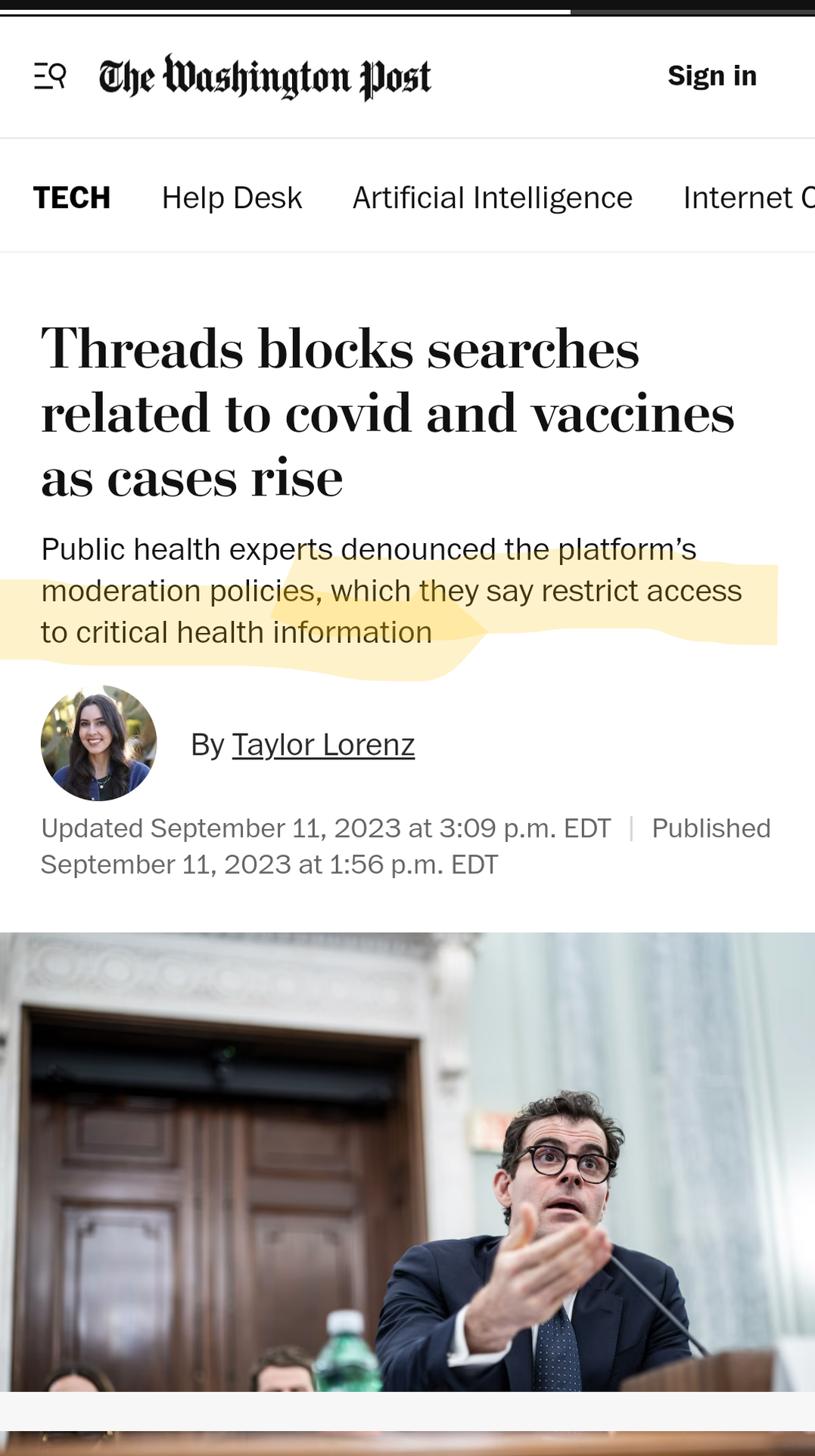Tap Sign in
The width and height of the screenshot is (815, 1456).
(x=711, y=76)
